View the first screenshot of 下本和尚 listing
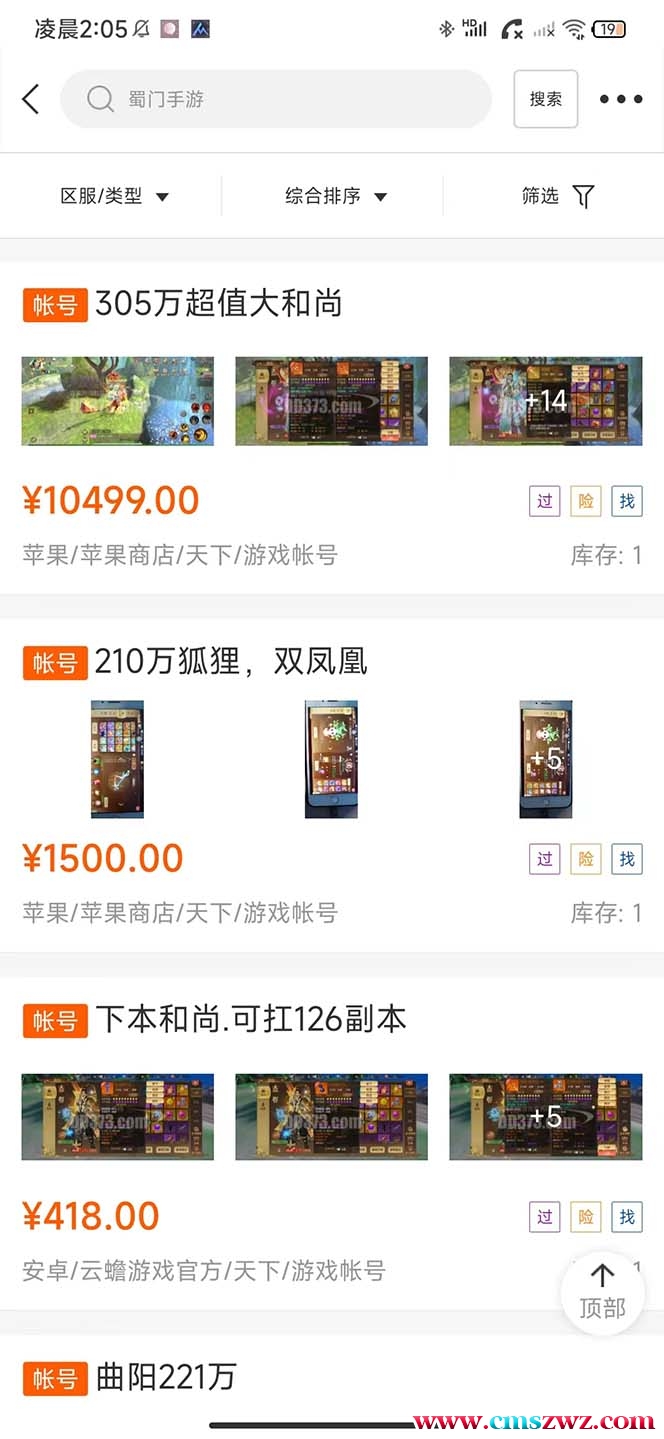 pos(117,1117)
